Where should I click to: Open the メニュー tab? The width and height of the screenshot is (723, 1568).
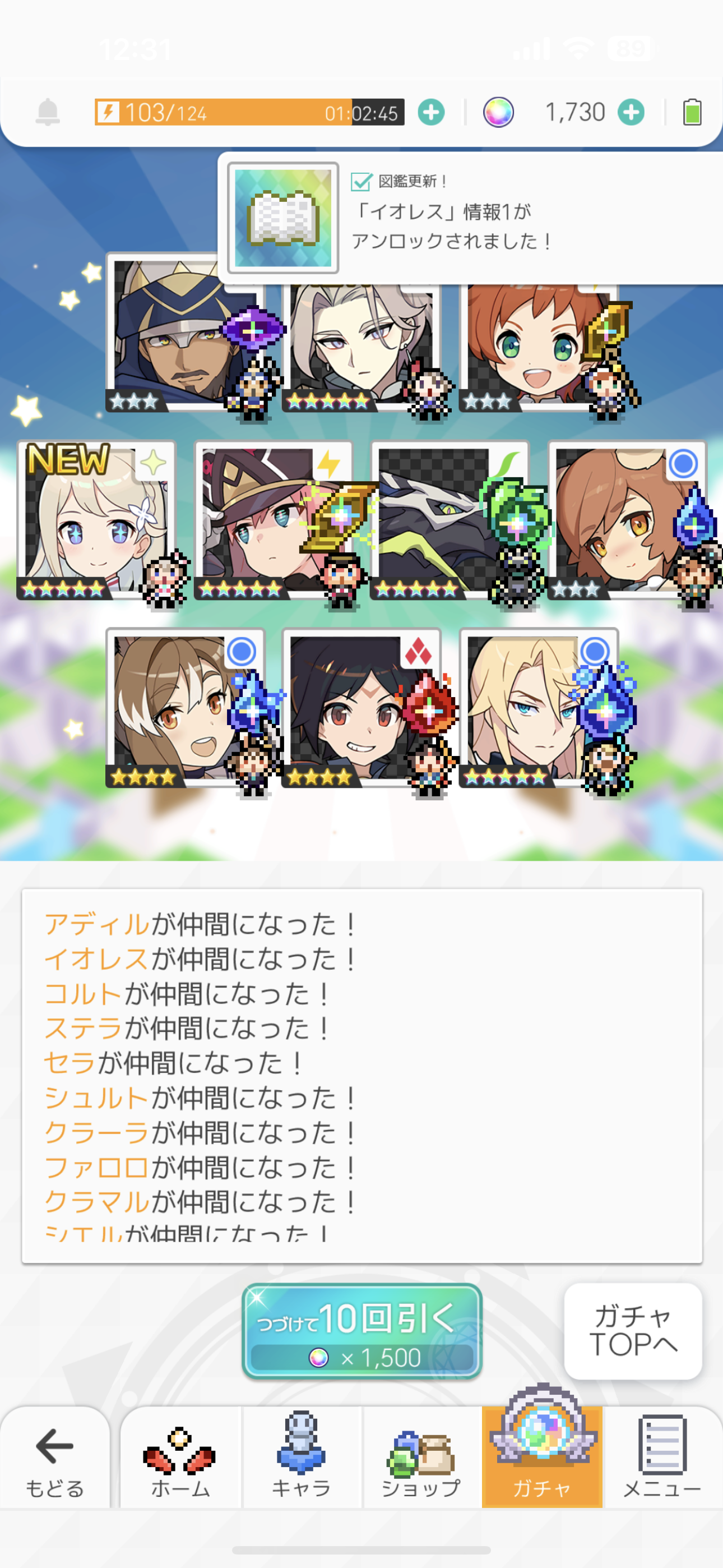(x=661, y=1461)
